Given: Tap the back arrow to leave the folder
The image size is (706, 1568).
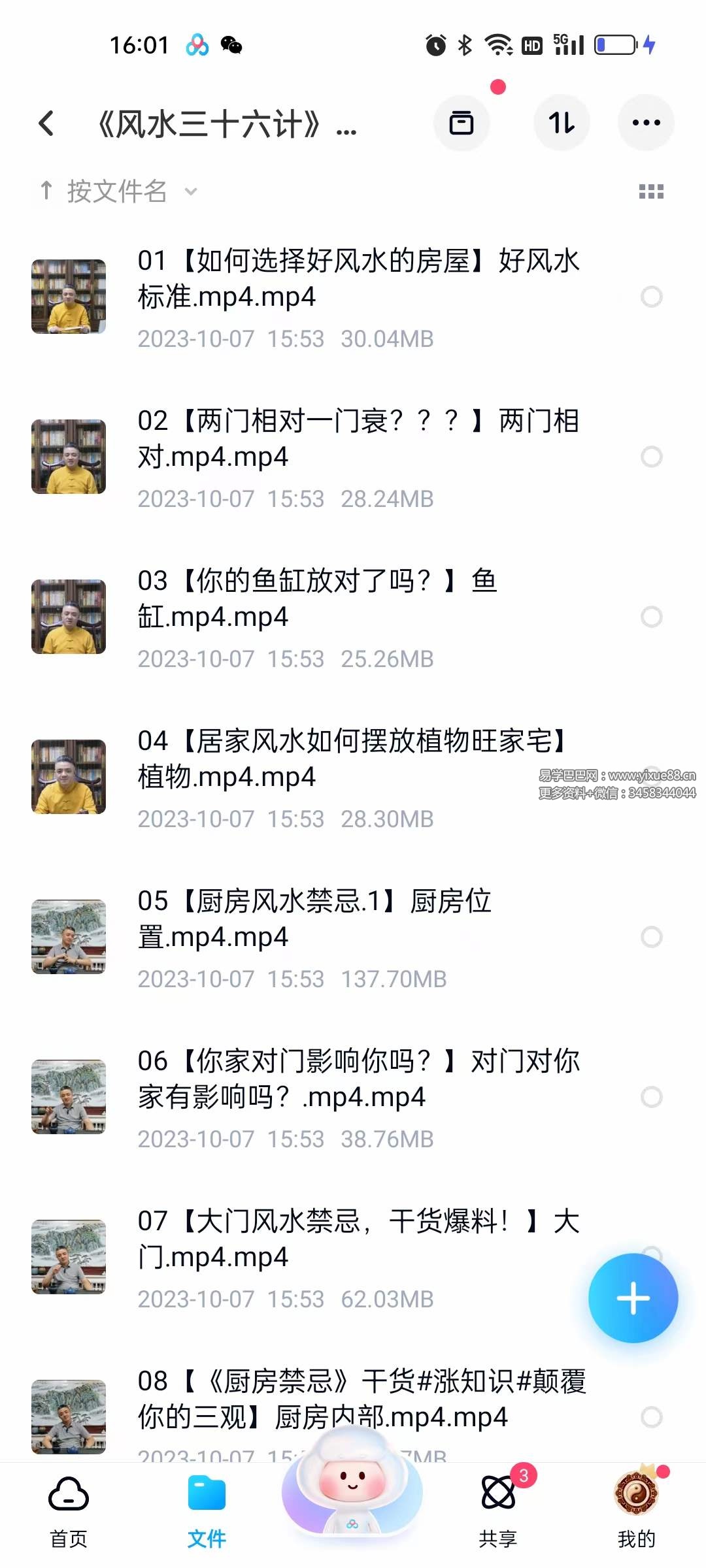Looking at the screenshot, I should 46,122.
